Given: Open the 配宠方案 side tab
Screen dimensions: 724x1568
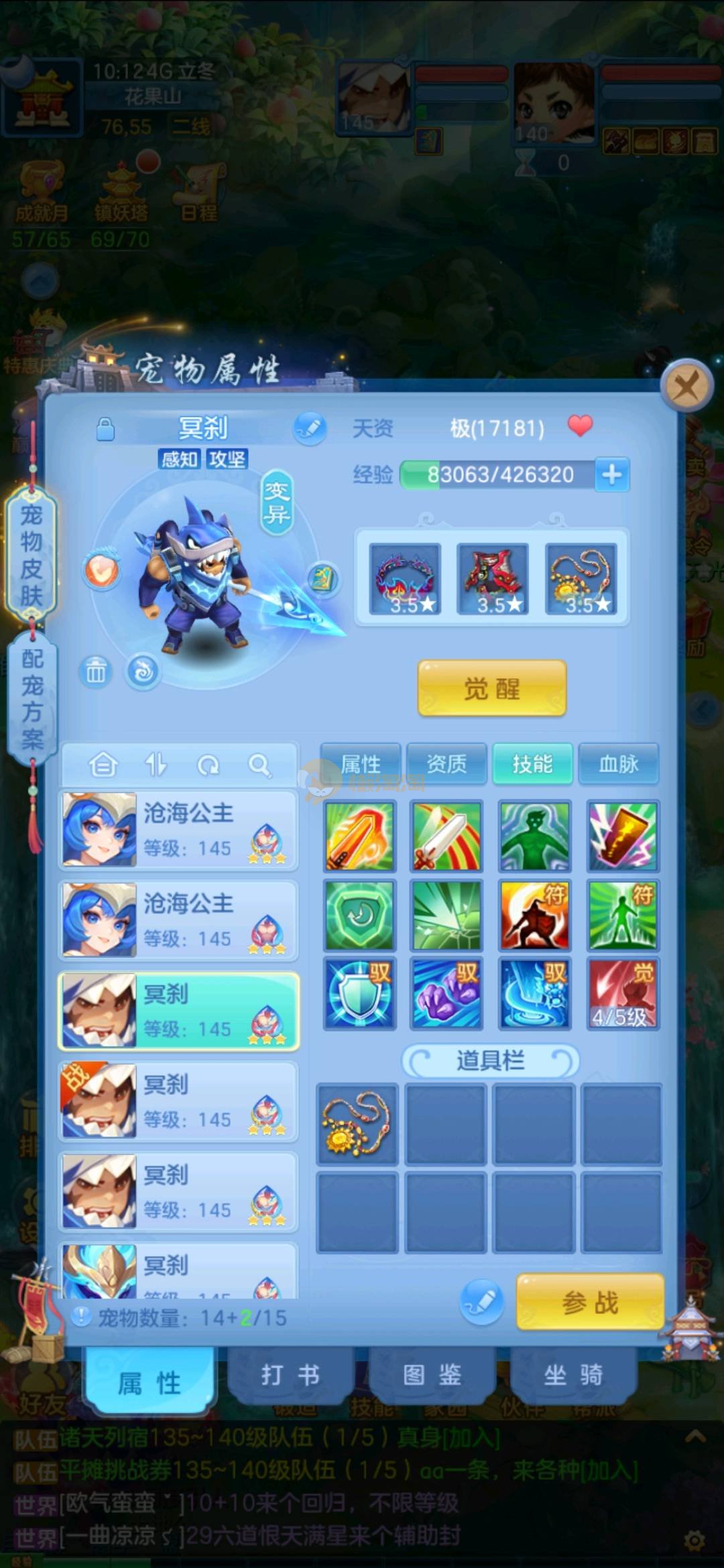Looking at the screenshot, I should click(x=32, y=698).
